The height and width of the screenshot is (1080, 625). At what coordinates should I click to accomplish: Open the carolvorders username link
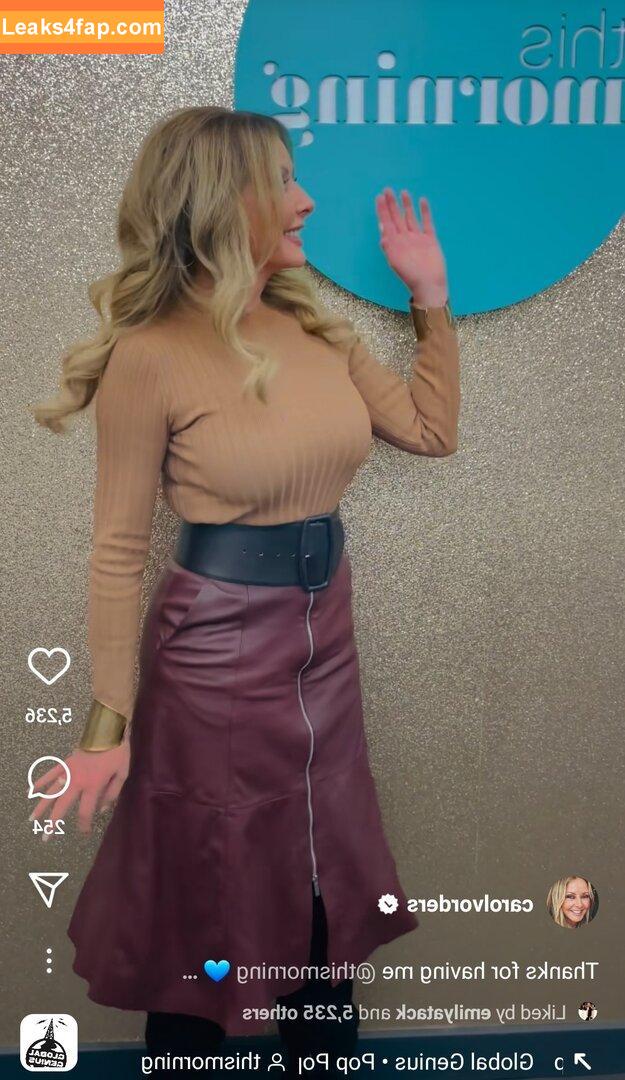(x=469, y=905)
